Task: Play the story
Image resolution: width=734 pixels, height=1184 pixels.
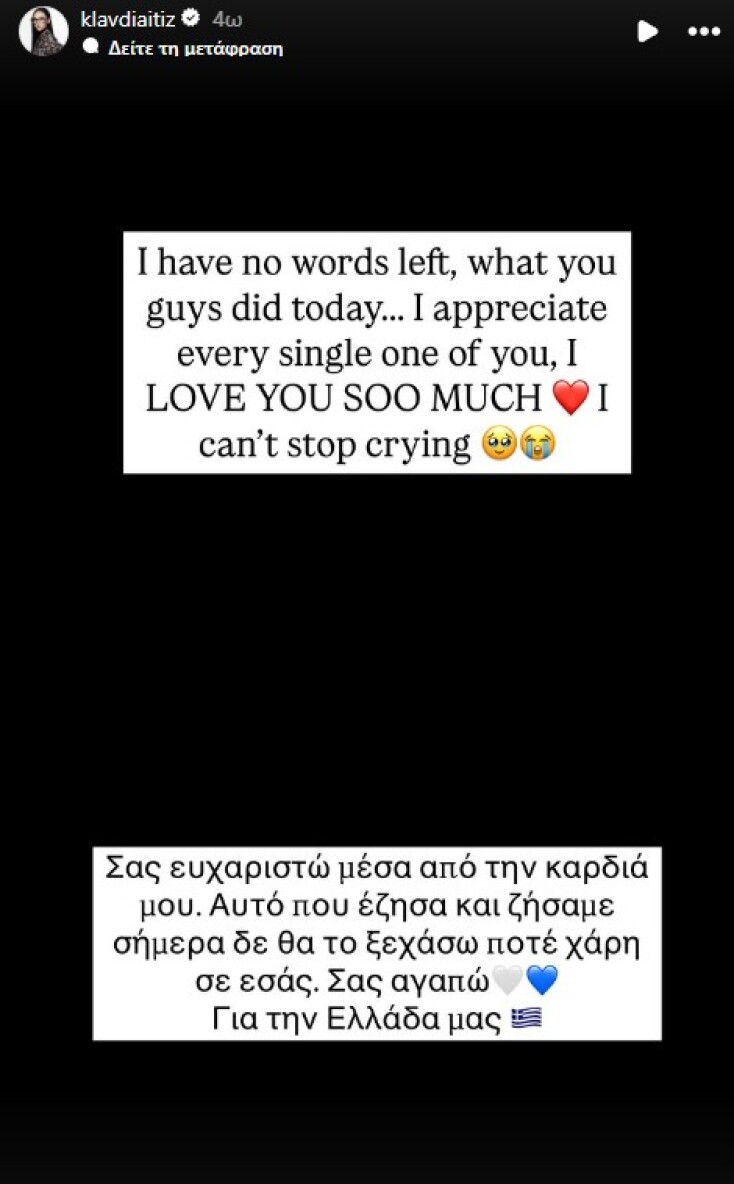Action: (x=648, y=31)
